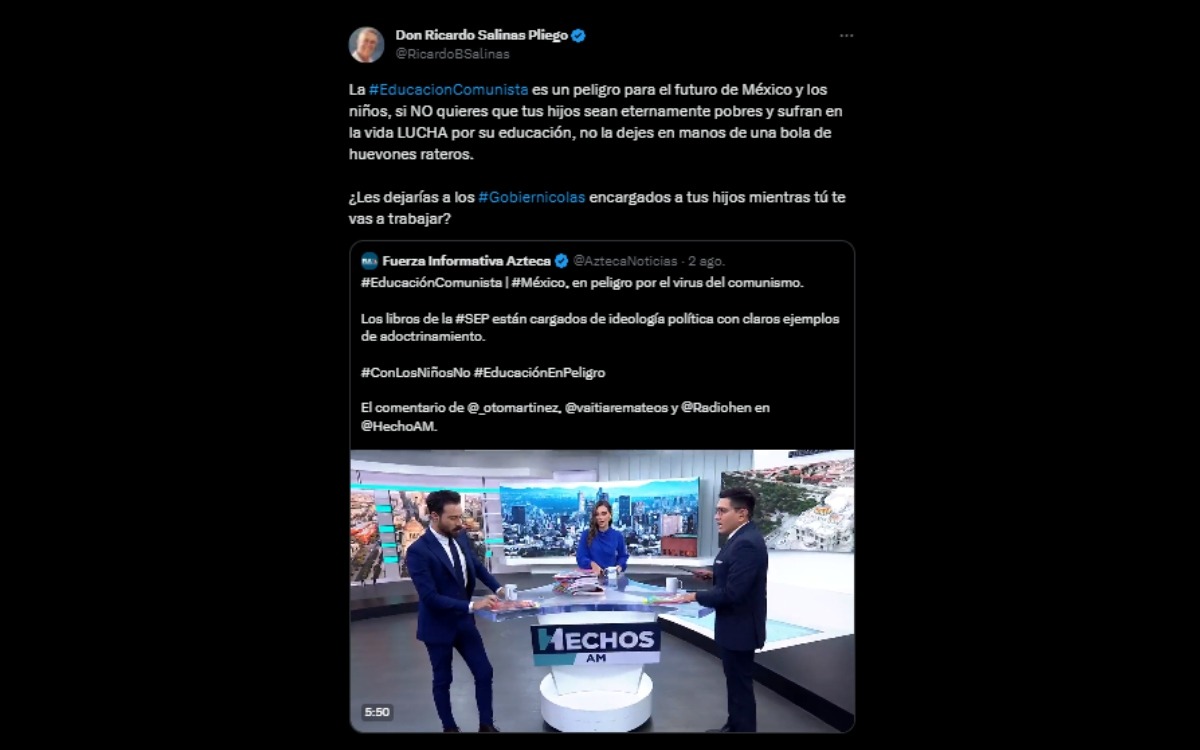1200x750 pixels.
Task: Open the tweet's three-dot overflow menu
Action: click(846, 36)
